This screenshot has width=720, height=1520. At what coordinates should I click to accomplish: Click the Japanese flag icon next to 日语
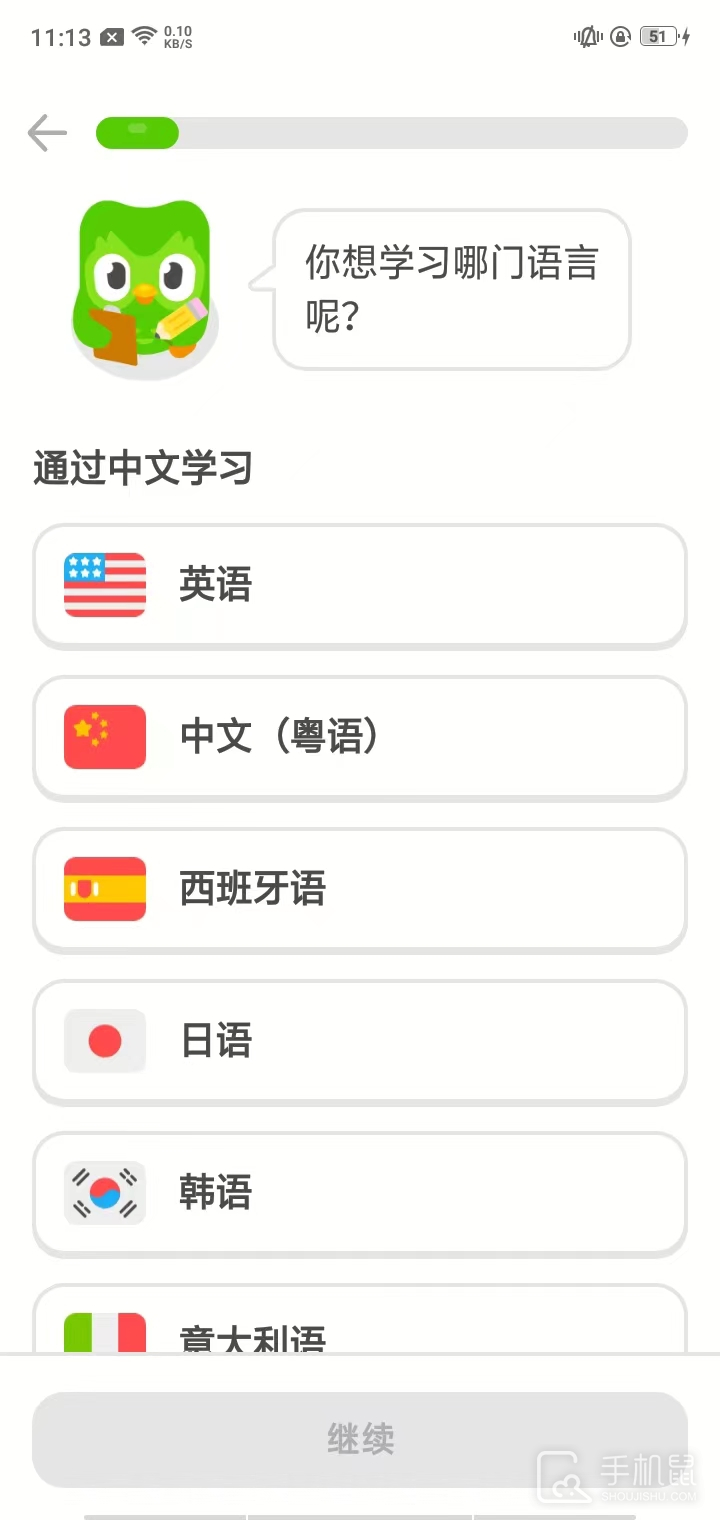click(x=104, y=1041)
